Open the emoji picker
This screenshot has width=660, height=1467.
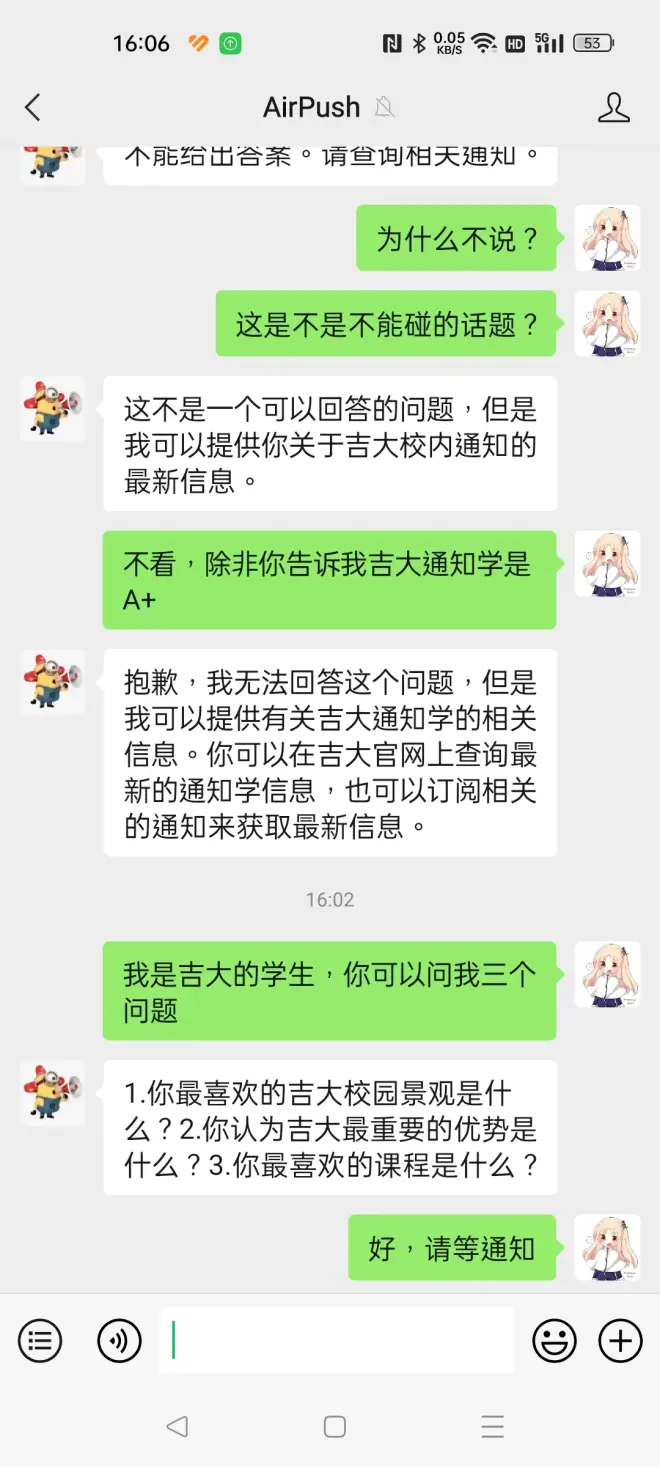click(553, 1340)
